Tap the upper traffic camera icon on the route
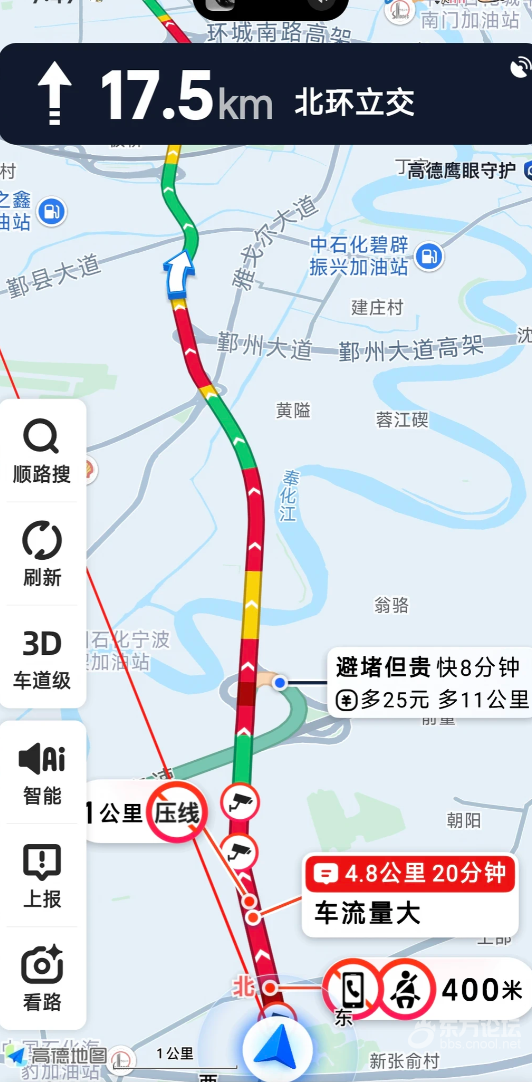This screenshot has width=532, height=1082. (x=240, y=802)
